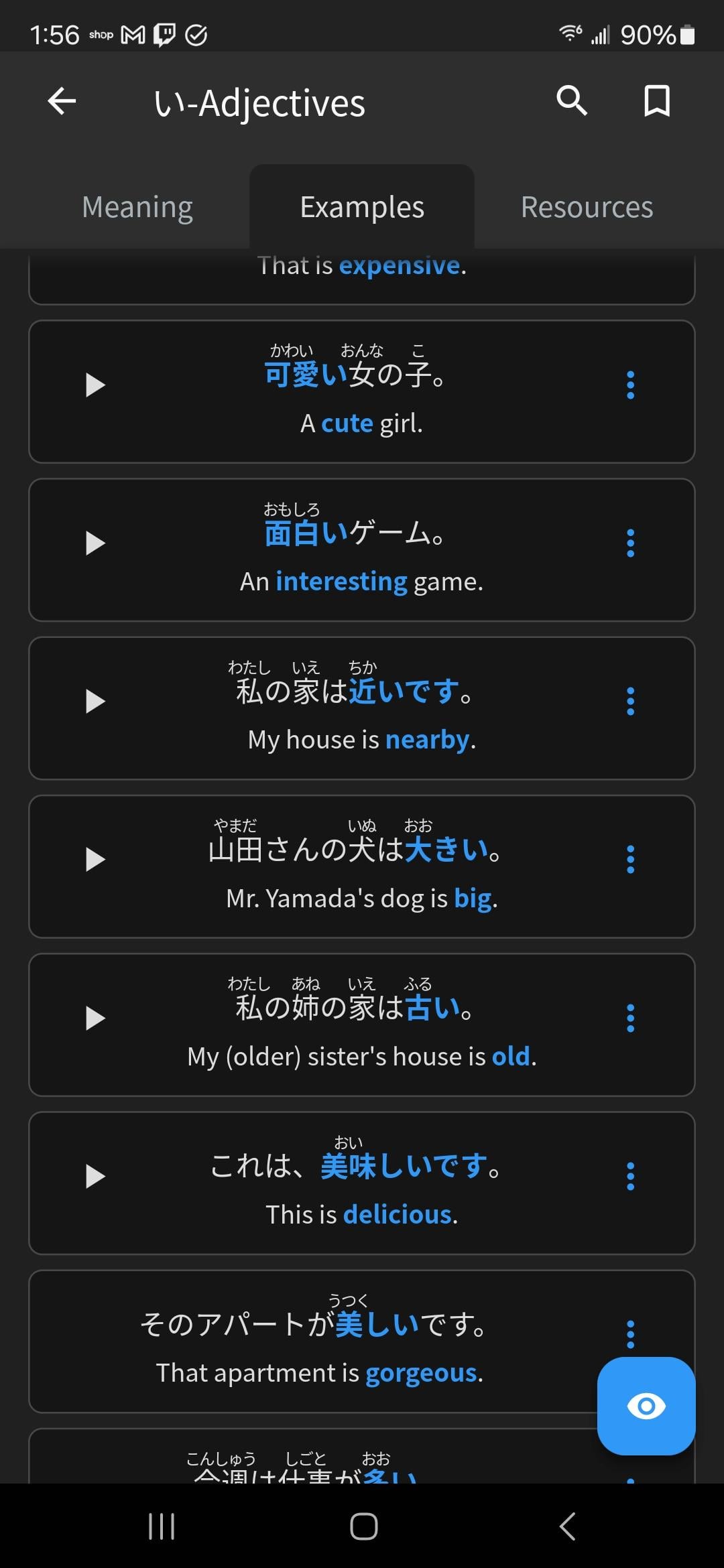
Task: Go back using the app bar arrow
Action: [x=62, y=102]
